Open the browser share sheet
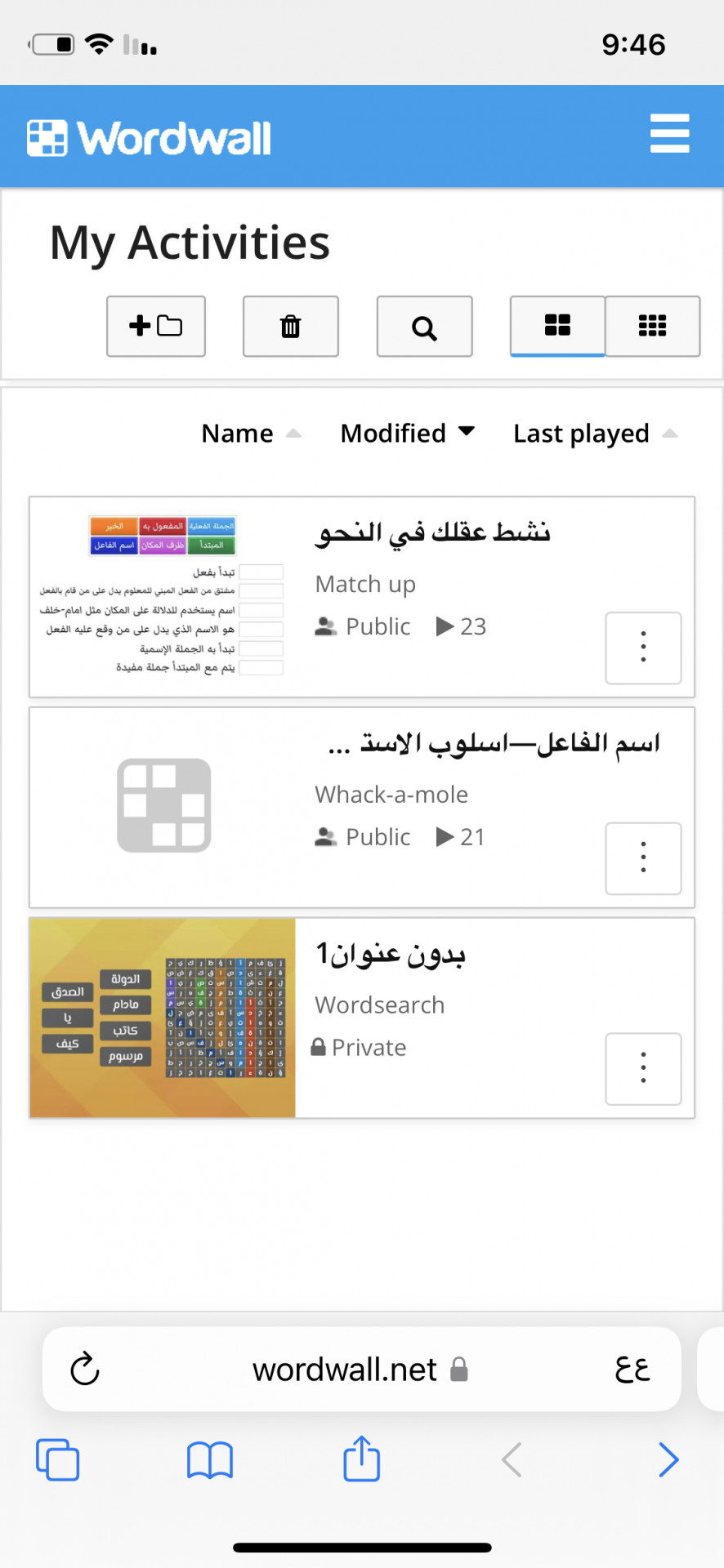This screenshot has width=724, height=1568. pos(361,1459)
